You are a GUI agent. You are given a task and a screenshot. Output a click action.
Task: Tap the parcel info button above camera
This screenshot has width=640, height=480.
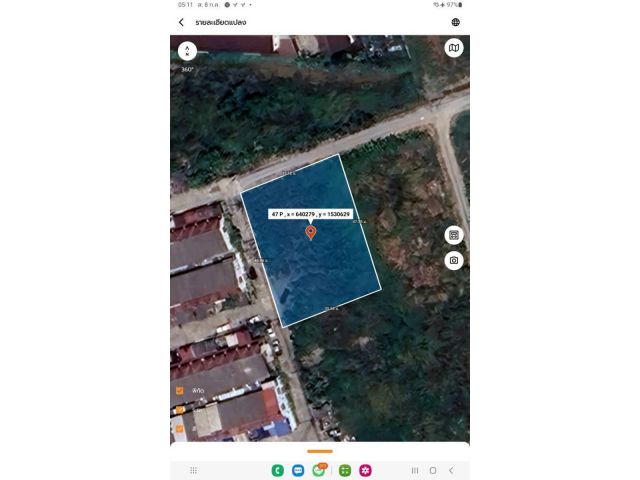(x=454, y=235)
